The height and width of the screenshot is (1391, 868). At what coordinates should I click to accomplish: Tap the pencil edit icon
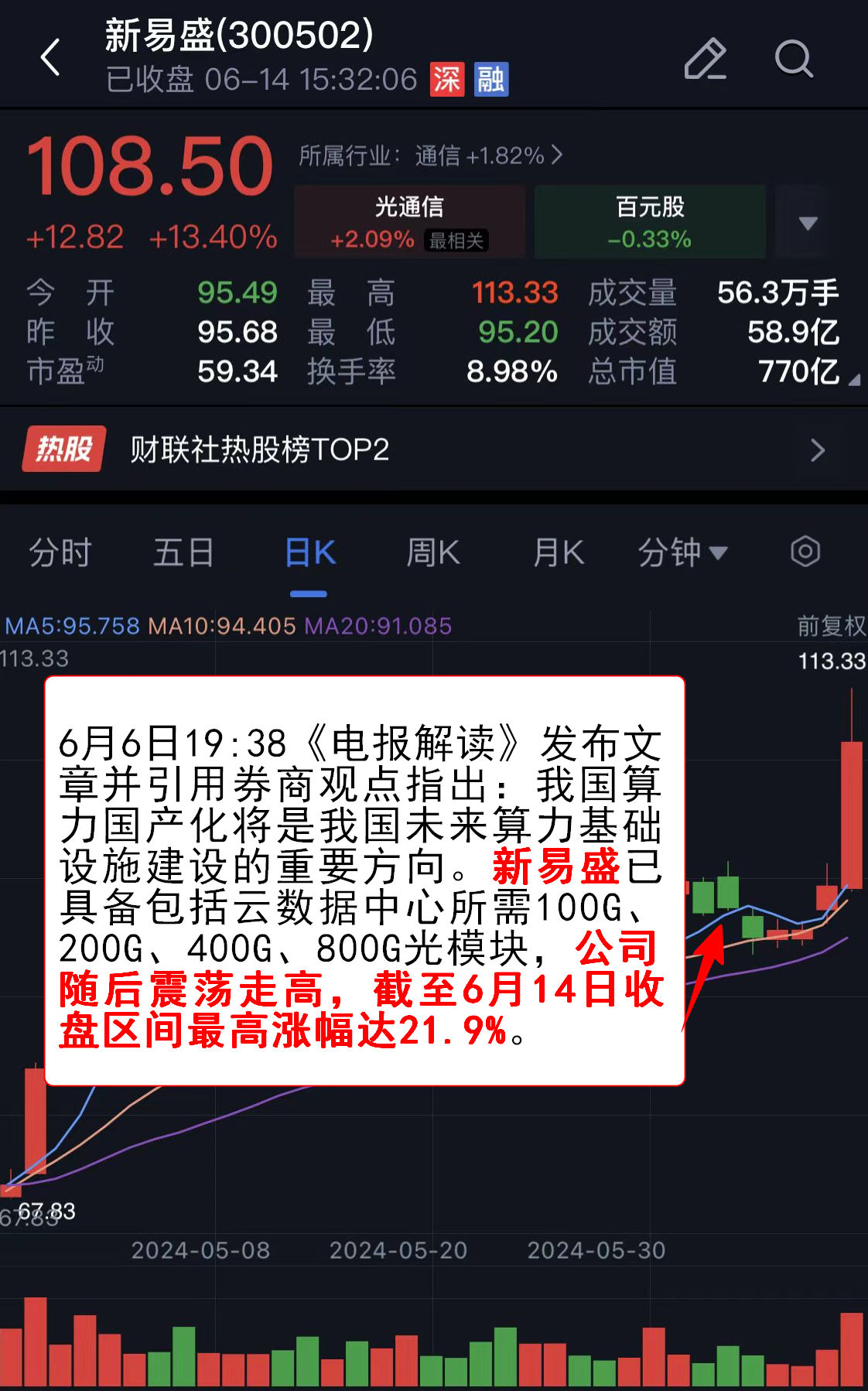tap(705, 59)
